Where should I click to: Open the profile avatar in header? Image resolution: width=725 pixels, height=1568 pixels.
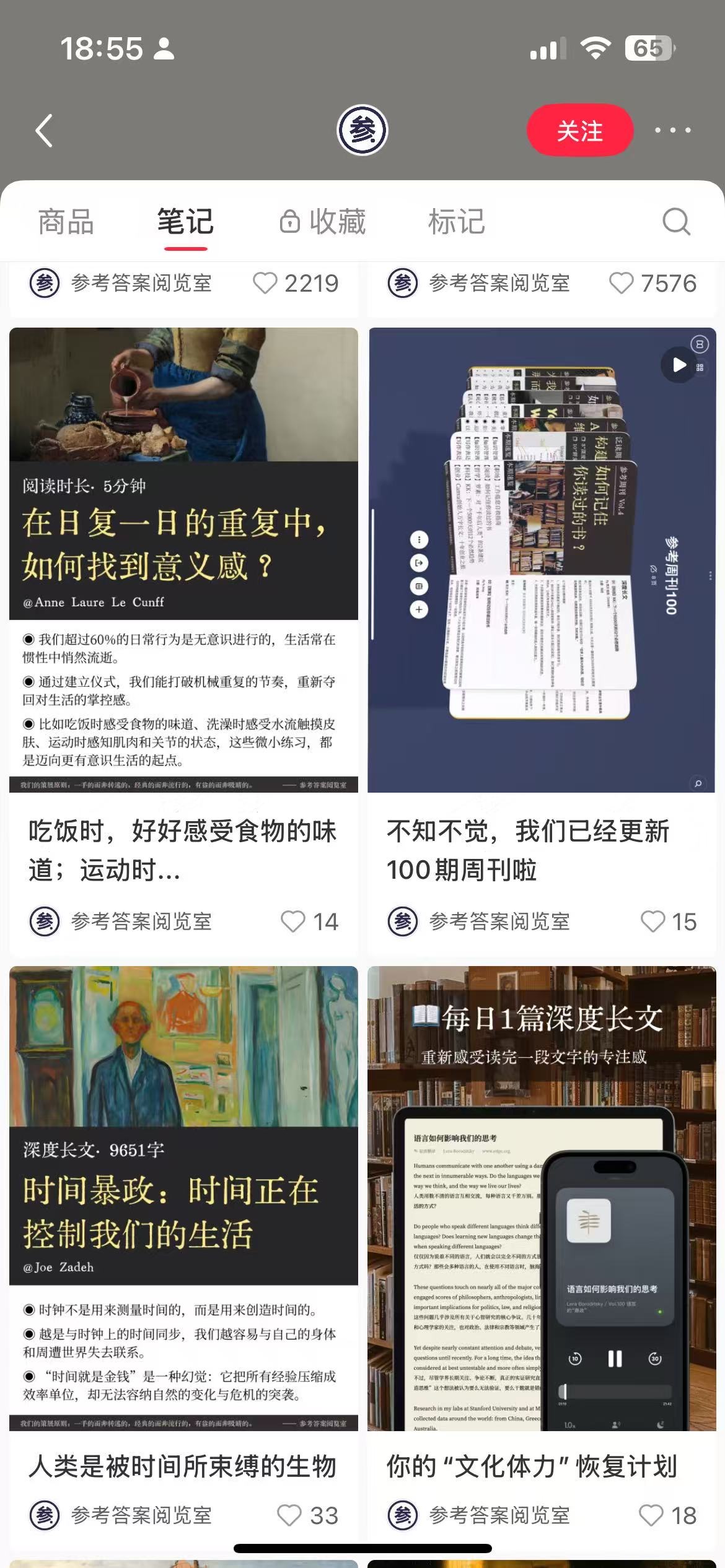coord(362,131)
